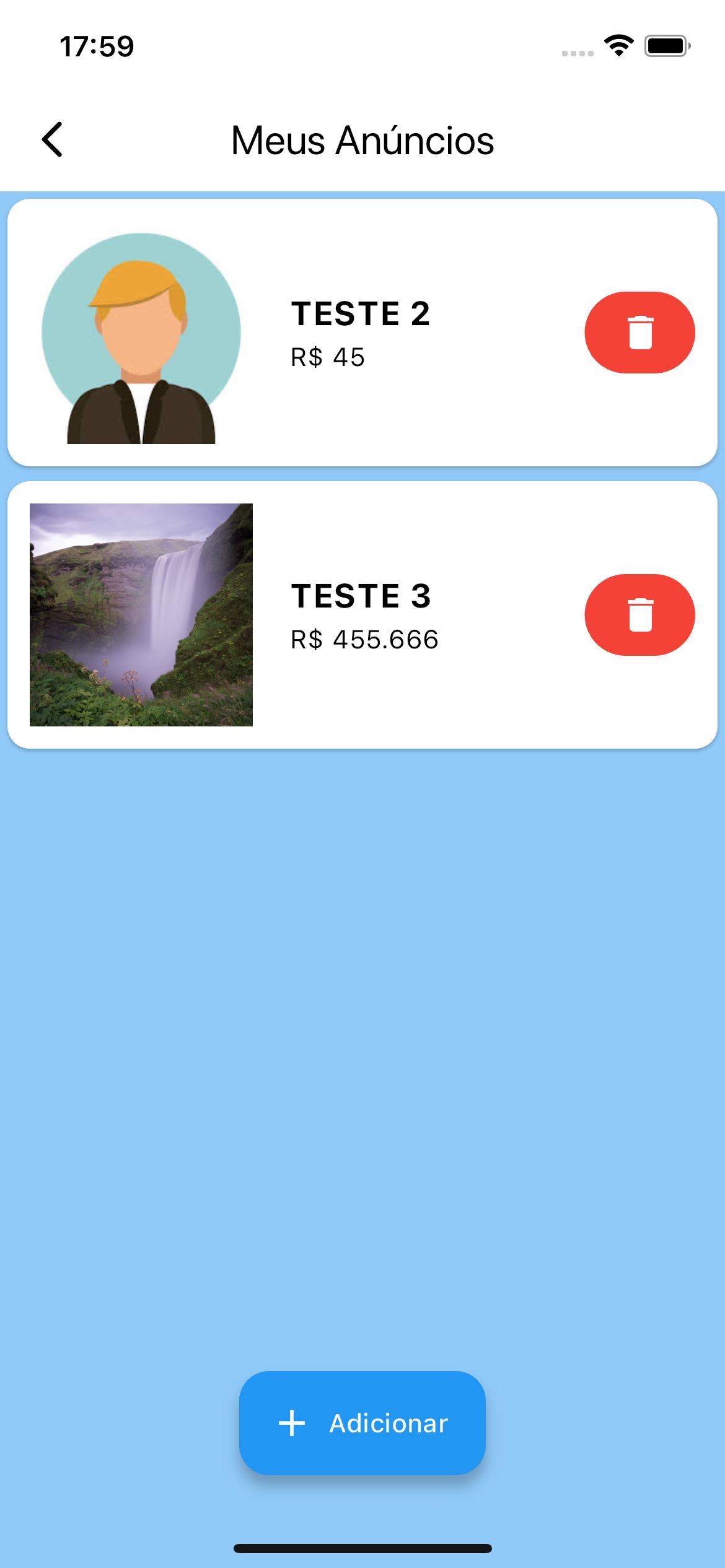Delete the TESTE 2 listing
725x1568 pixels.
(639, 333)
